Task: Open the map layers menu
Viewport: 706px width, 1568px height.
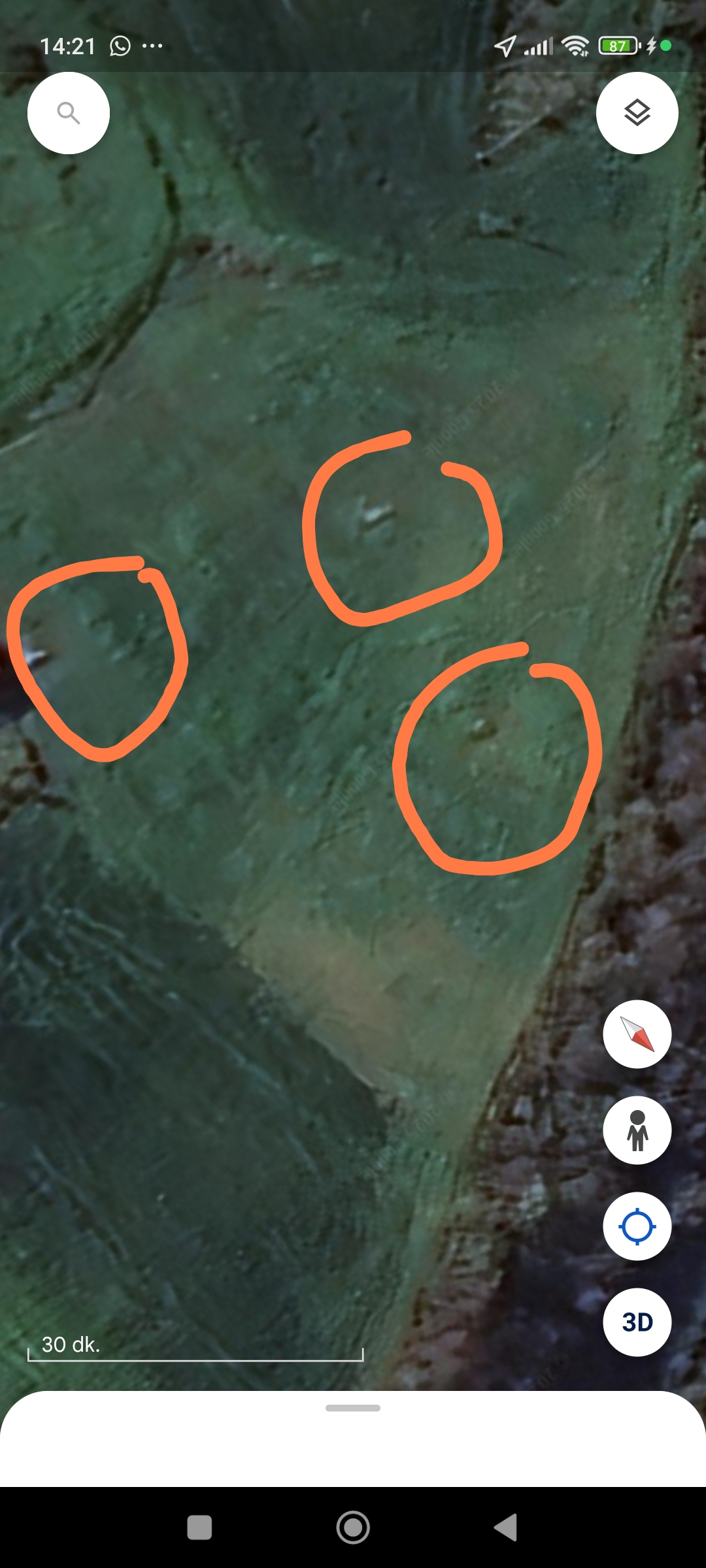Action: 637,113
